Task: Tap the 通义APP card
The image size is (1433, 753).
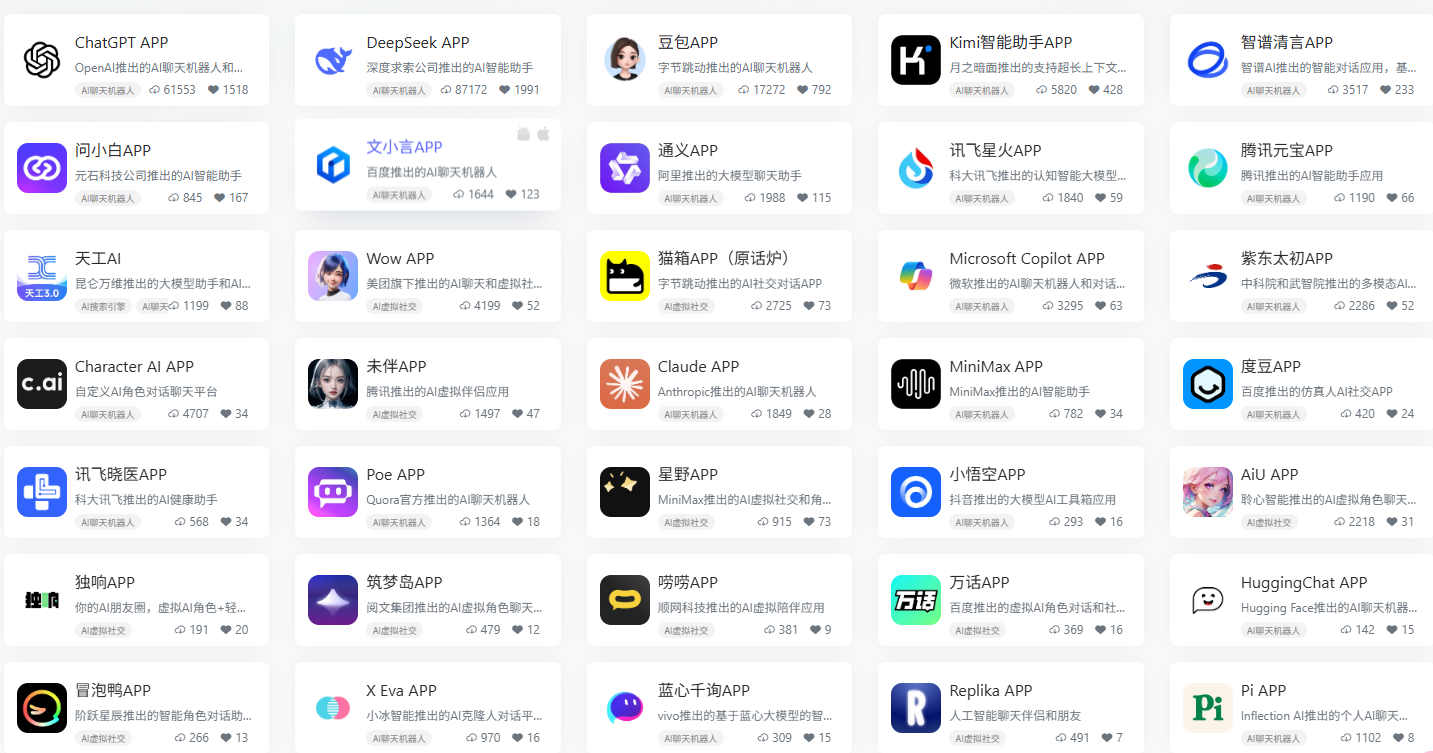Action: (x=688, y=151)
